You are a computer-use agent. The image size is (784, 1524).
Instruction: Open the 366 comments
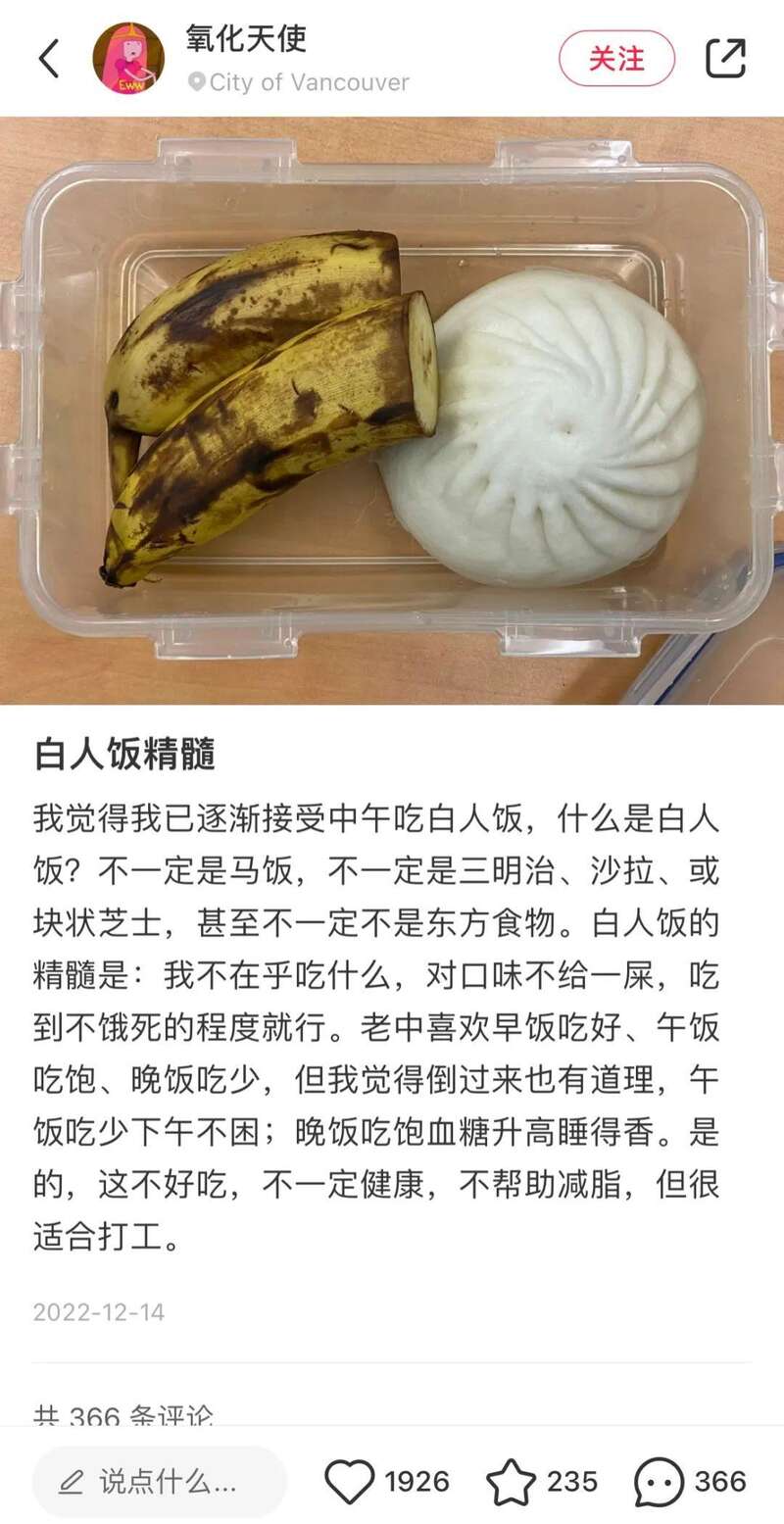[x=659, y=1482]
